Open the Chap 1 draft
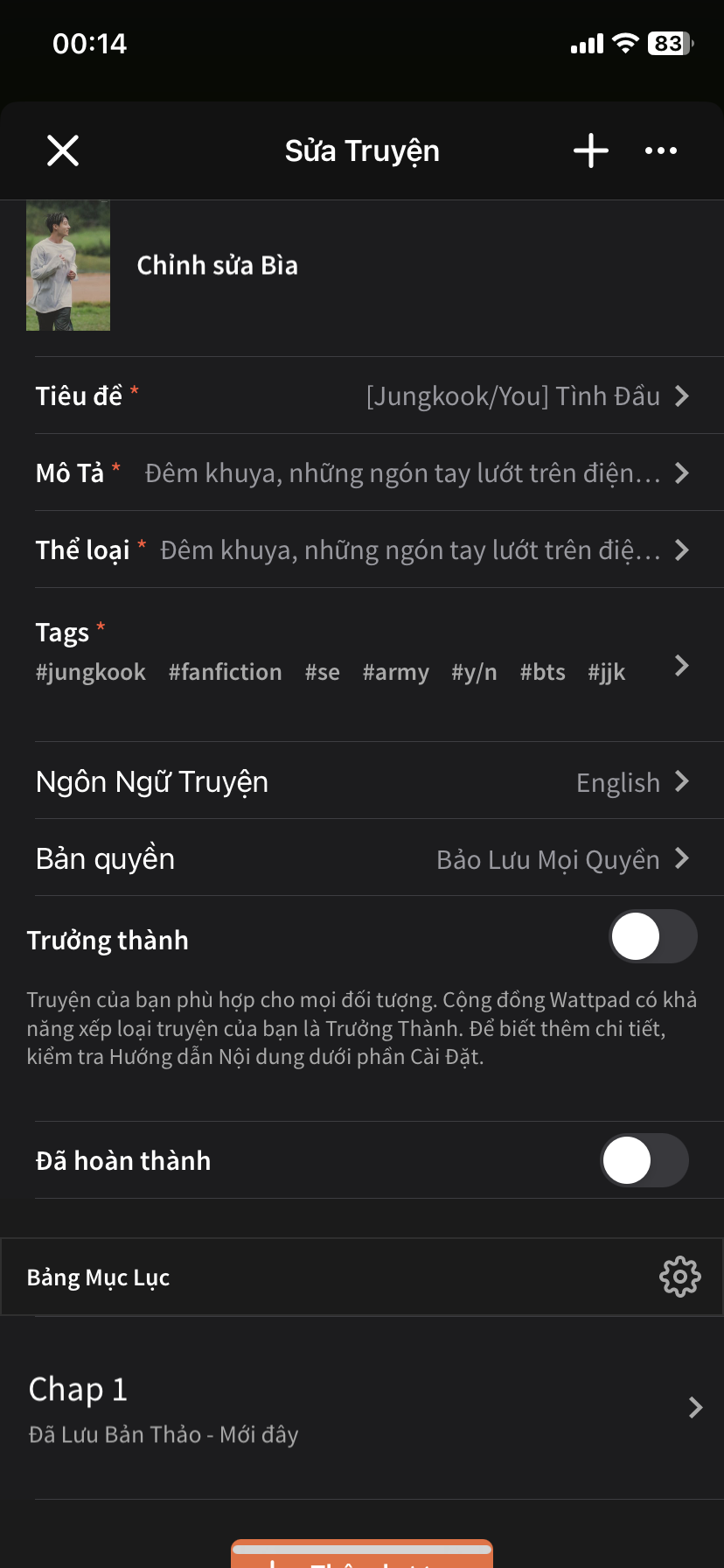Image resolution: width=724 pixels, height=1568 pixels. pos(362,1407)
